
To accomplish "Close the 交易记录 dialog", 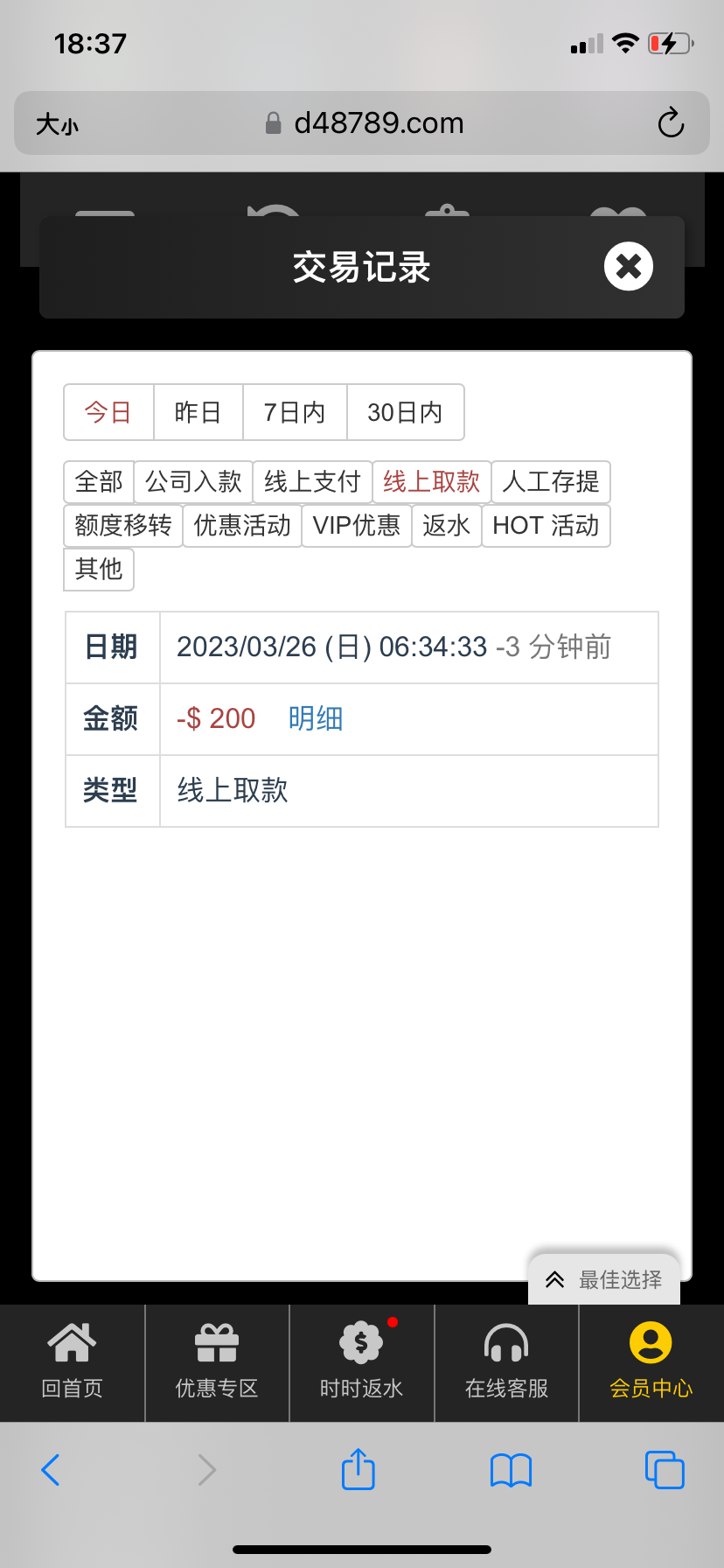I will pos(628,266).
